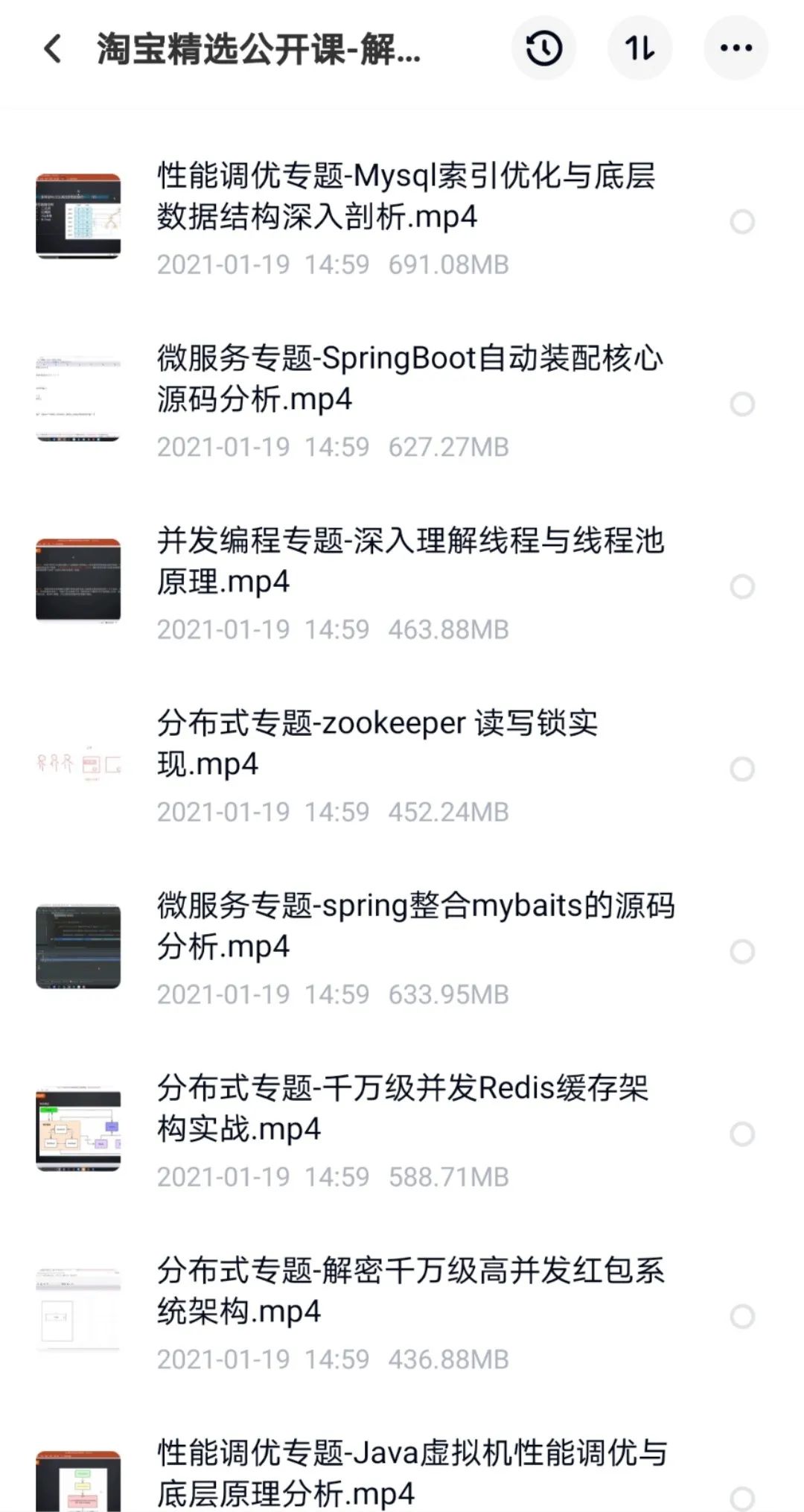Select the SpringBoot自动装配 file circle
This screenshot has width=804, height=1512.
(742, 404)
